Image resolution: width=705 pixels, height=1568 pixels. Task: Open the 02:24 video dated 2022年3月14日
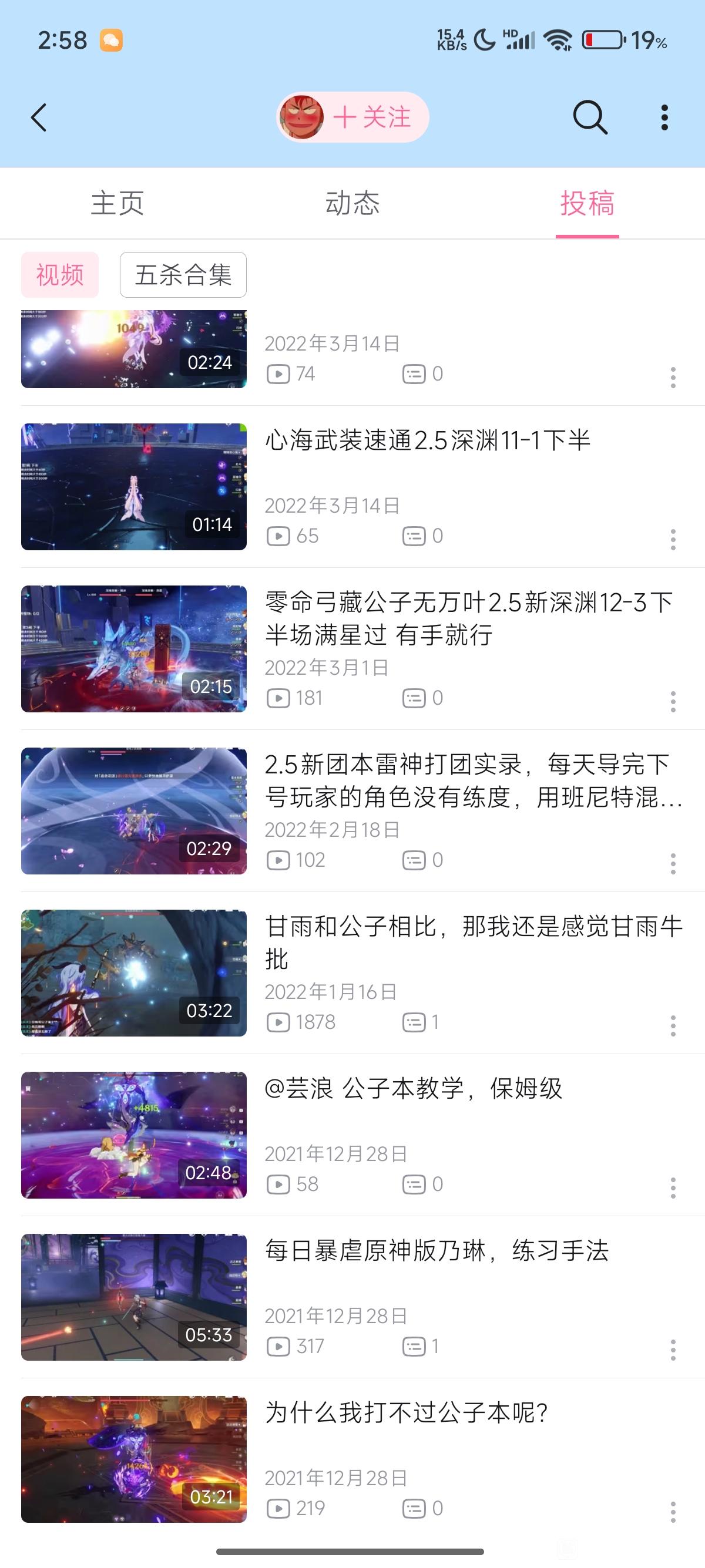point(363,350)
